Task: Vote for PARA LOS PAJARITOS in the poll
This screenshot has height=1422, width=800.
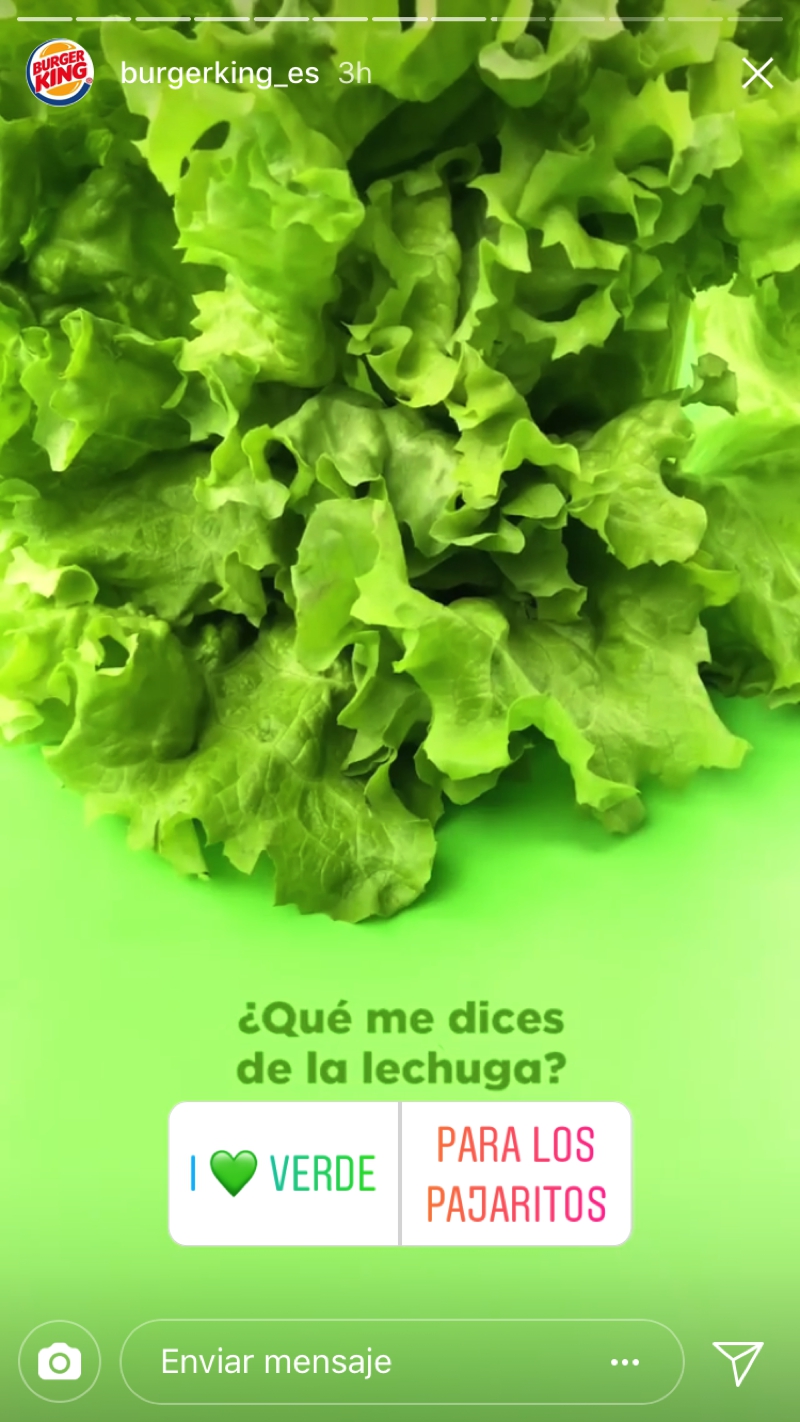Action: tap(516, 1174)
